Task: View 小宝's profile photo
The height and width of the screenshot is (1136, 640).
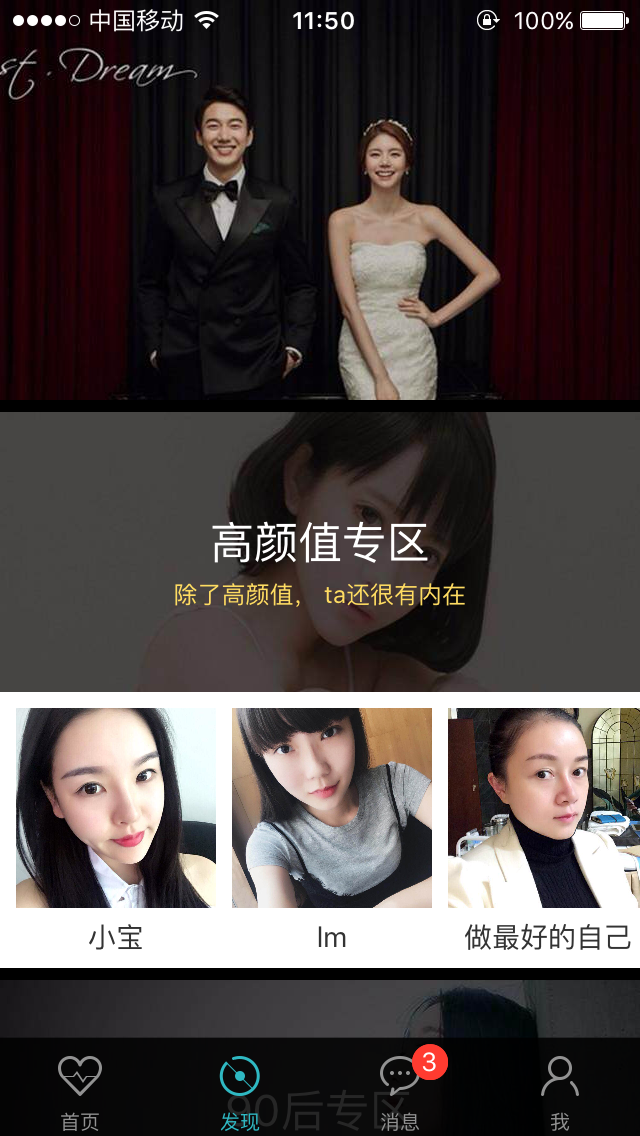Action: (116, 808)
